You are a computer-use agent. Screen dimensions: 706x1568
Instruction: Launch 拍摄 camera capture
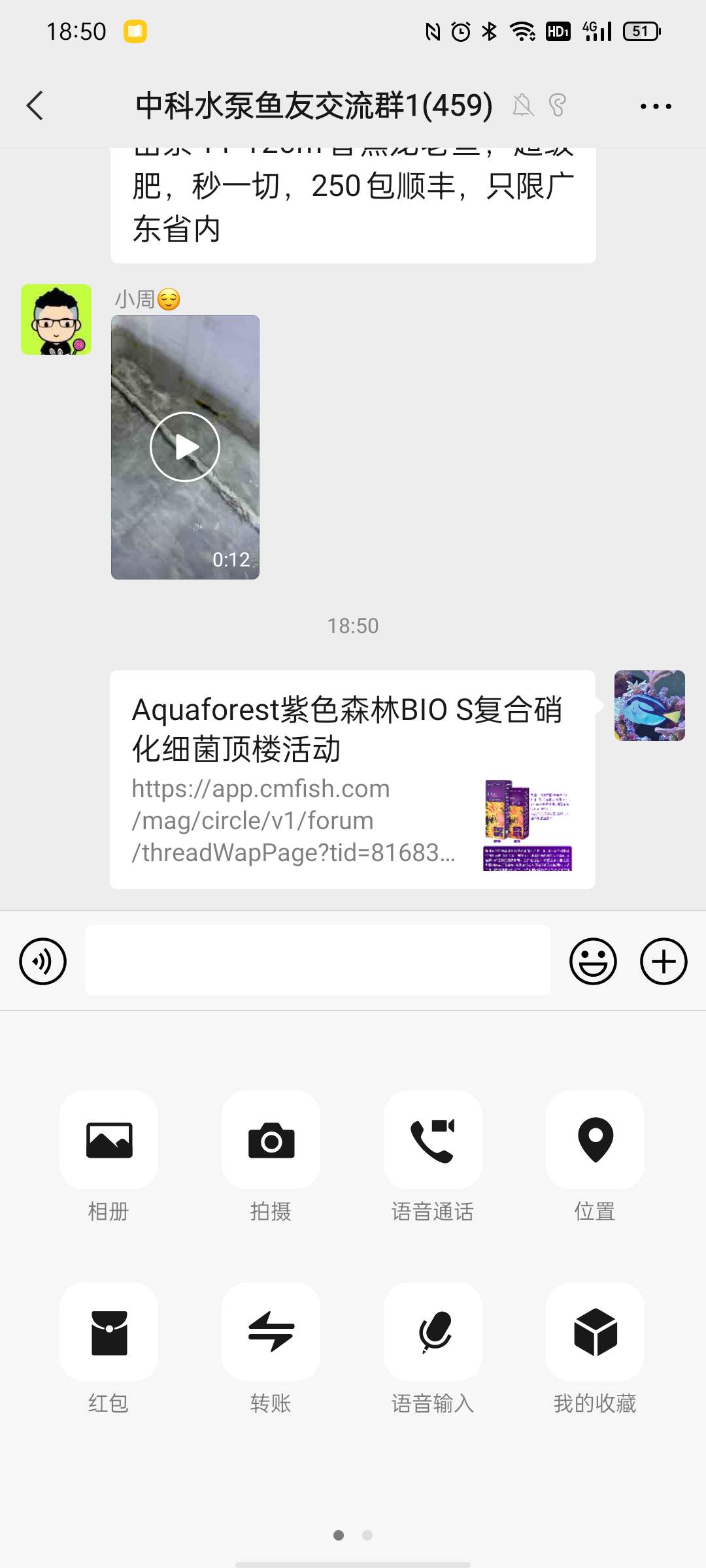tap(271, 1140)
